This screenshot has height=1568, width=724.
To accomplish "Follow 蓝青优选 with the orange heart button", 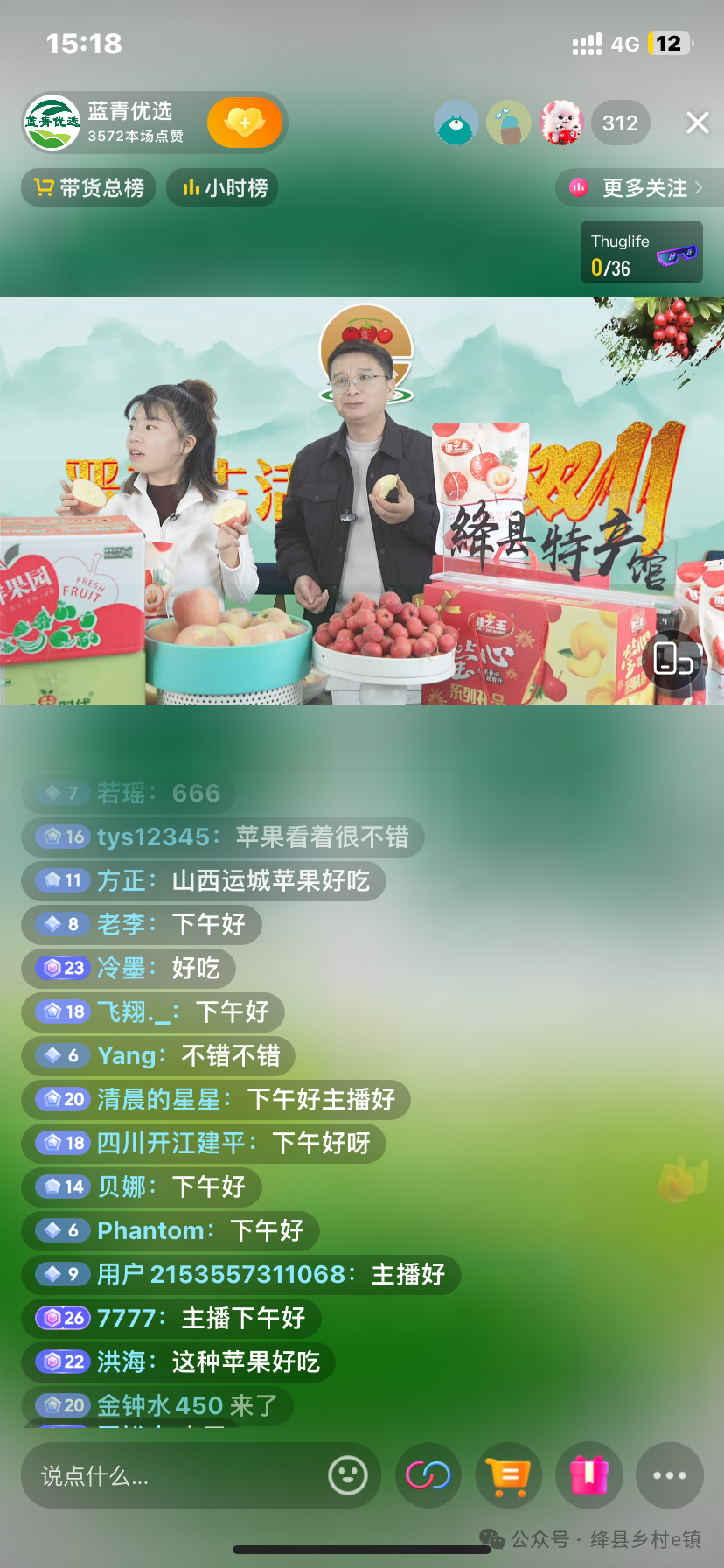I will (x=245, y=122).
